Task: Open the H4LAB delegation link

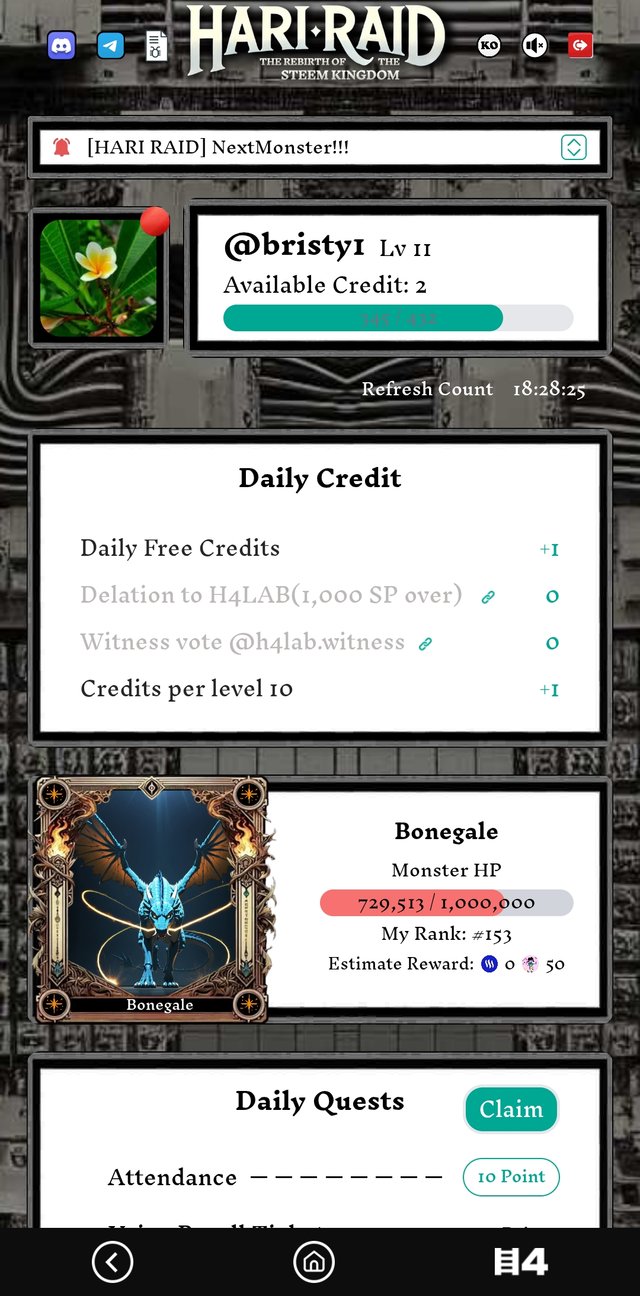Action: 488,597
